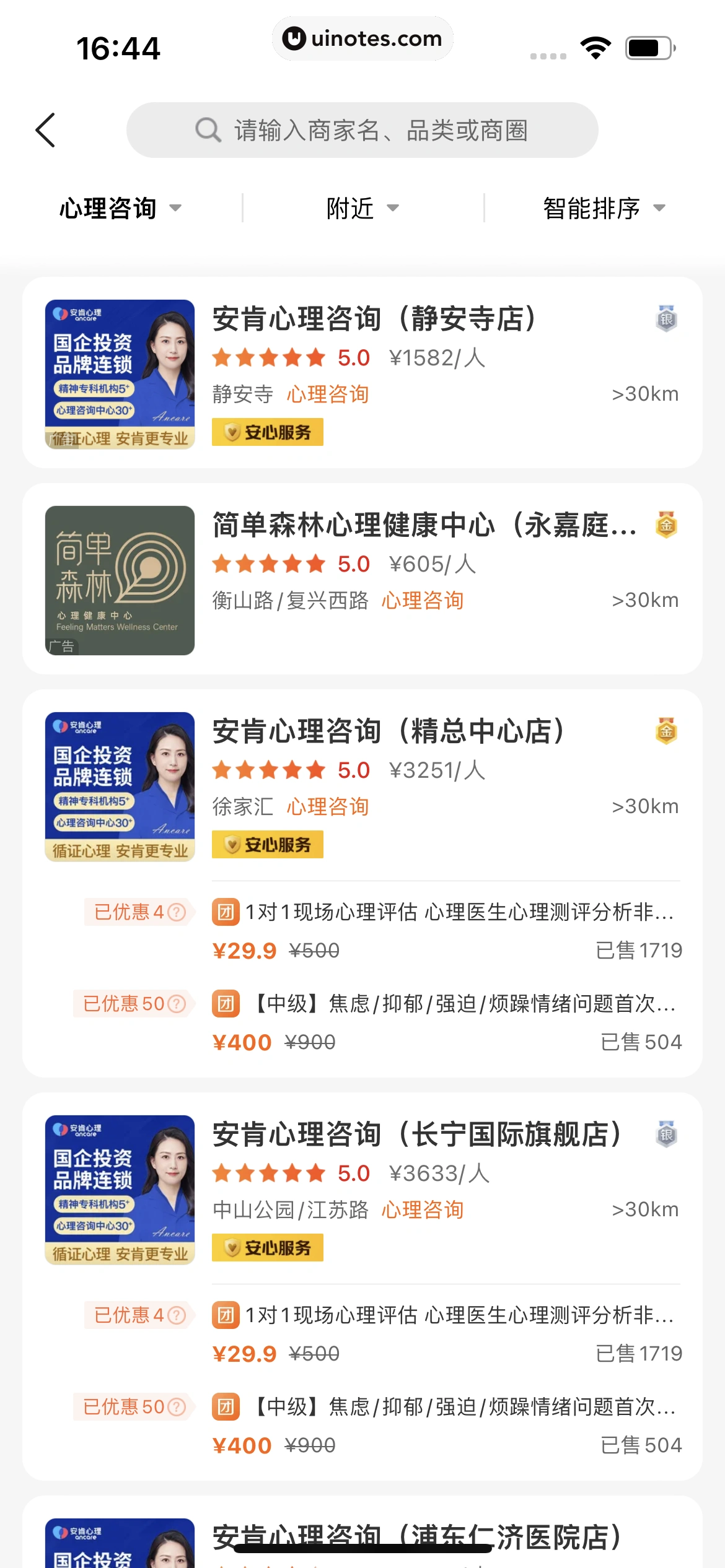Show 已优惠50 info for 精总中心店 deal

(x=177, y=1004)
